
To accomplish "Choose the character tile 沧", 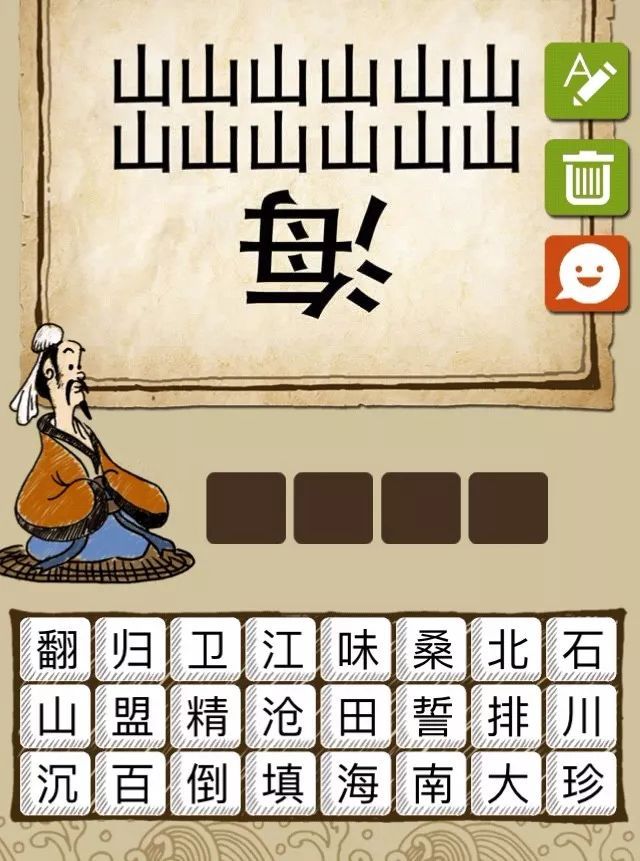I will click(282, 717).
